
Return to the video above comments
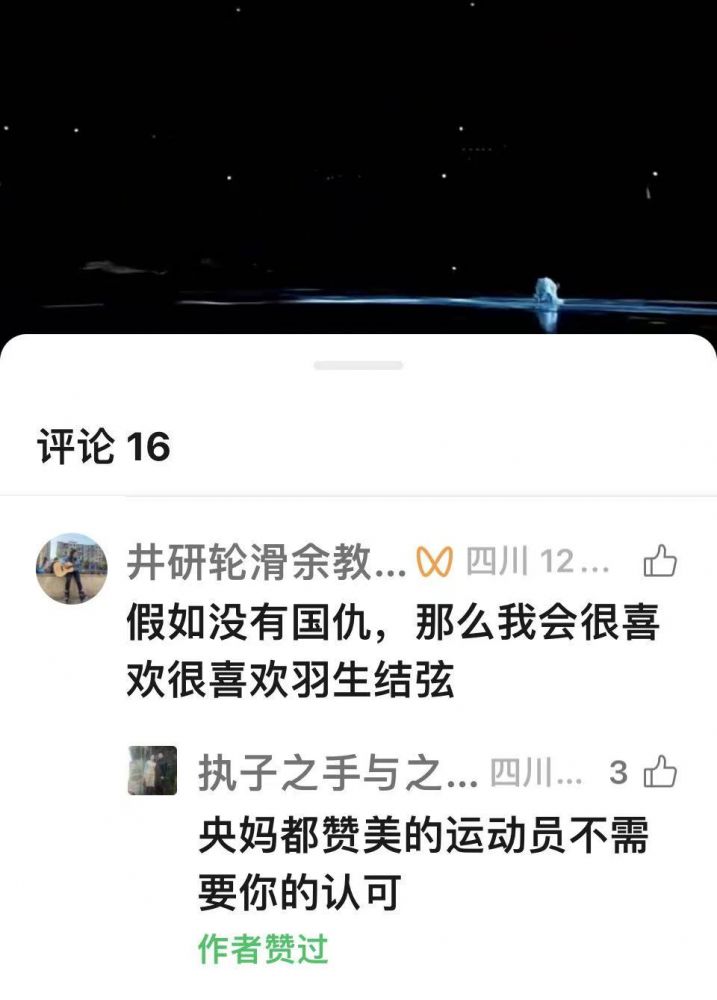pos(358,160)
